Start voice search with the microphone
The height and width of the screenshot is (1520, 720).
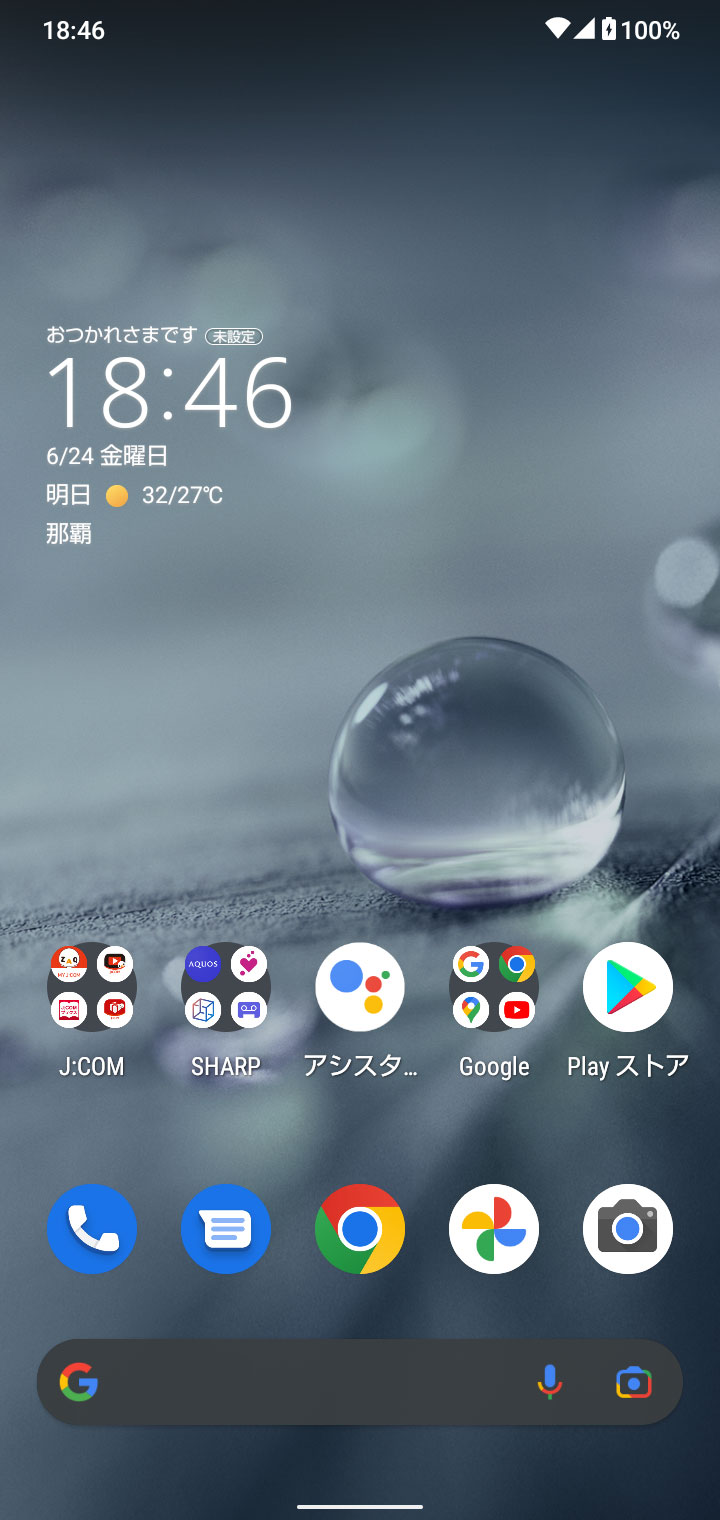point(549,1383)
